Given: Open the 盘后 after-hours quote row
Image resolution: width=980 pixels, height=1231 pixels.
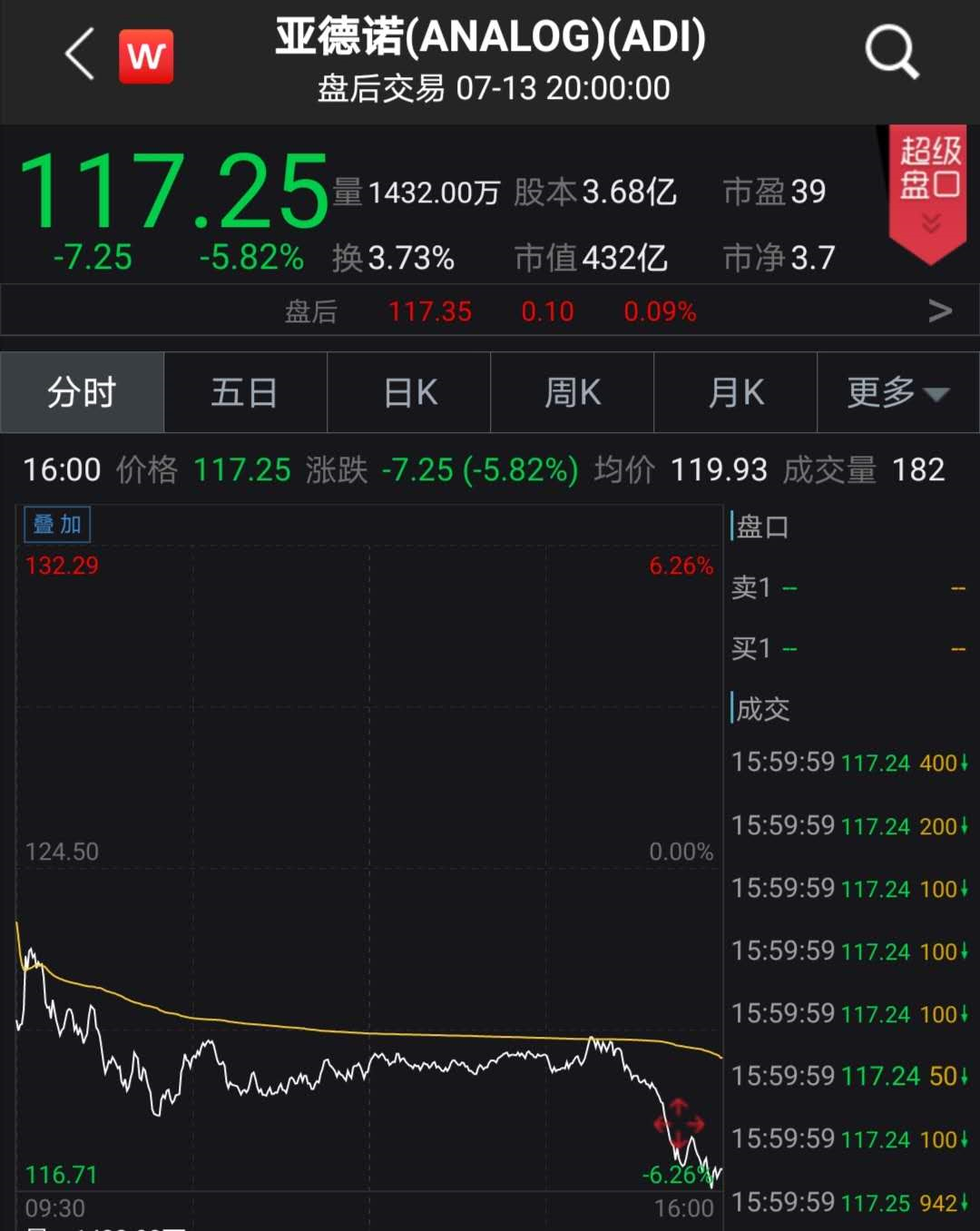Looking at the screenshot, I should click(490, 311).
